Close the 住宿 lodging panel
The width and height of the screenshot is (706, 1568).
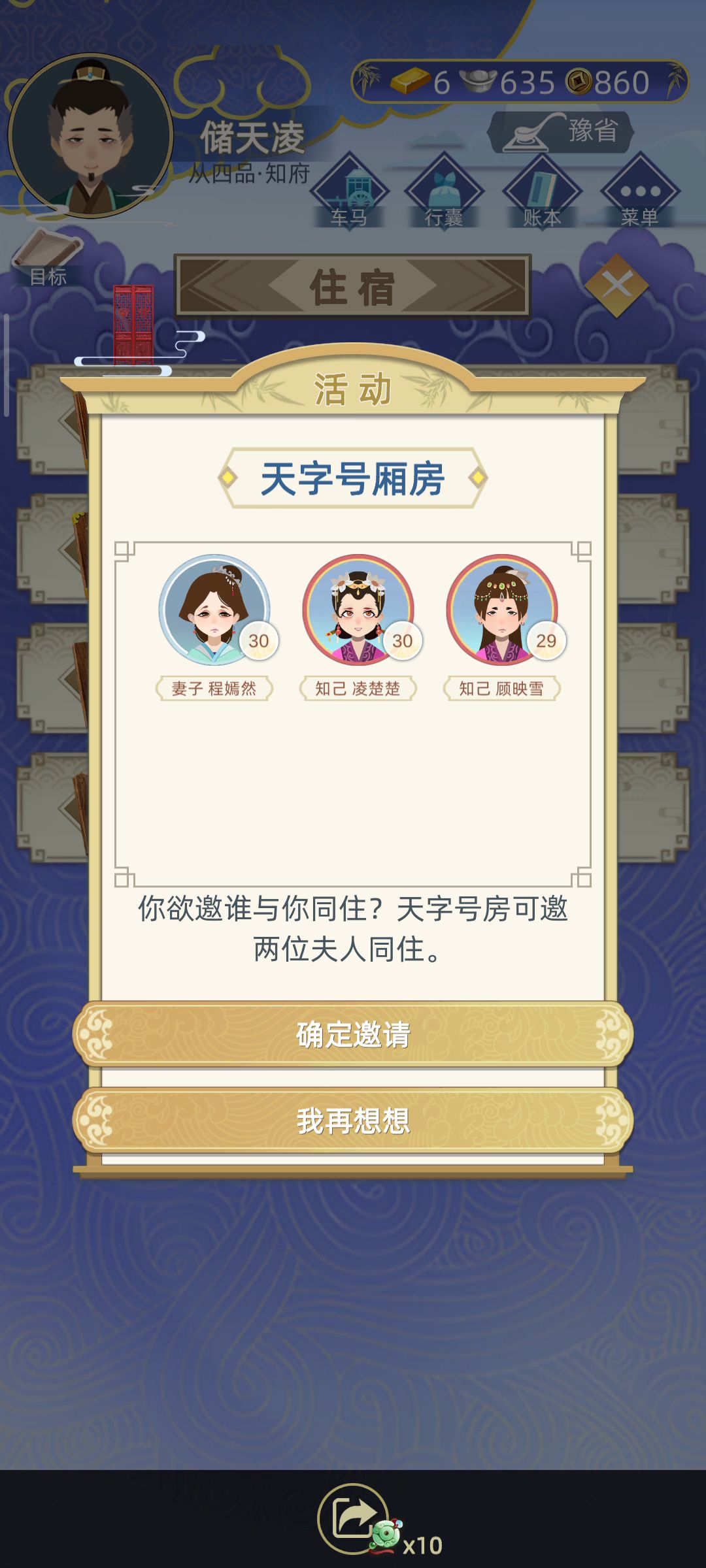pyautogui.click(x=616, y=285)
